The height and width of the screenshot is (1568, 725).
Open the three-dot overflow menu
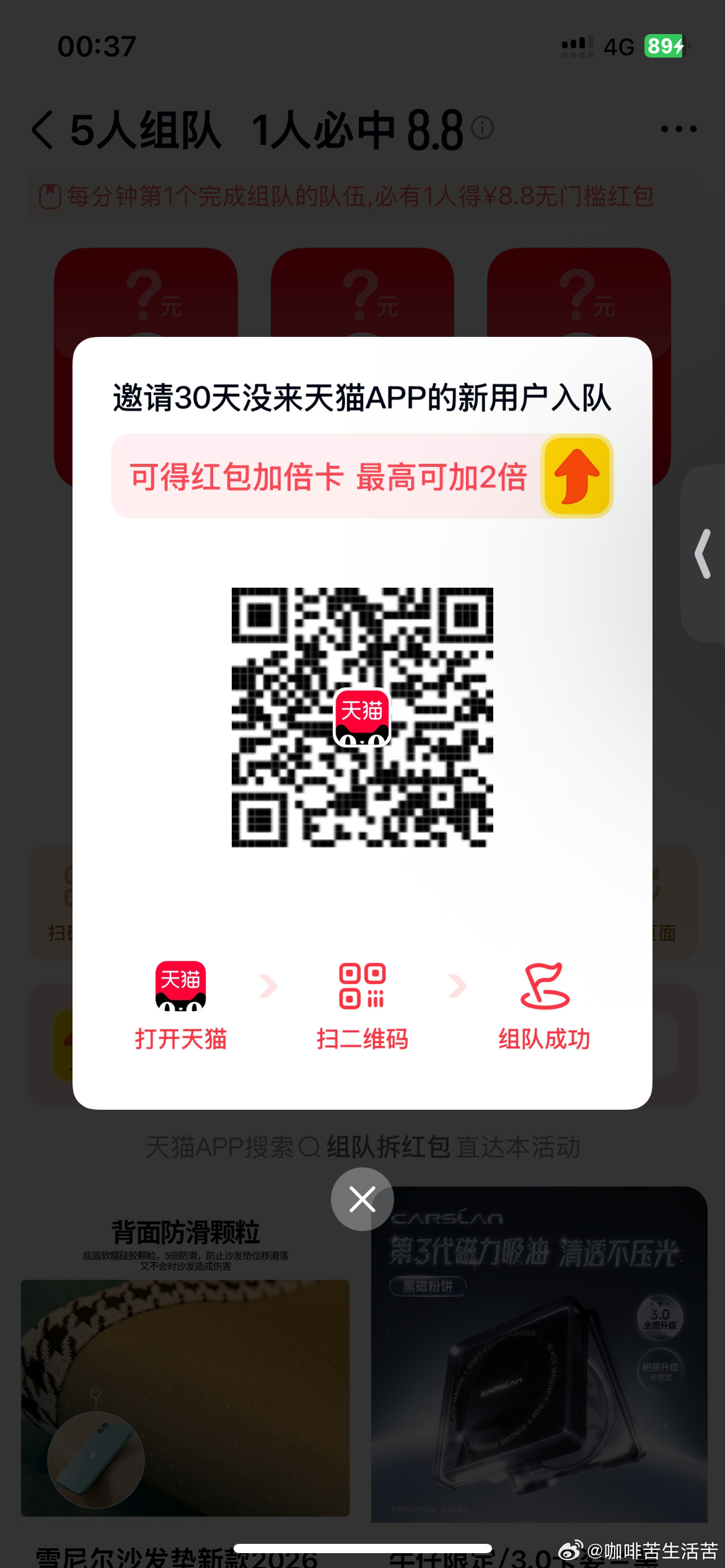pyautogui.click(x=679, y=129)
